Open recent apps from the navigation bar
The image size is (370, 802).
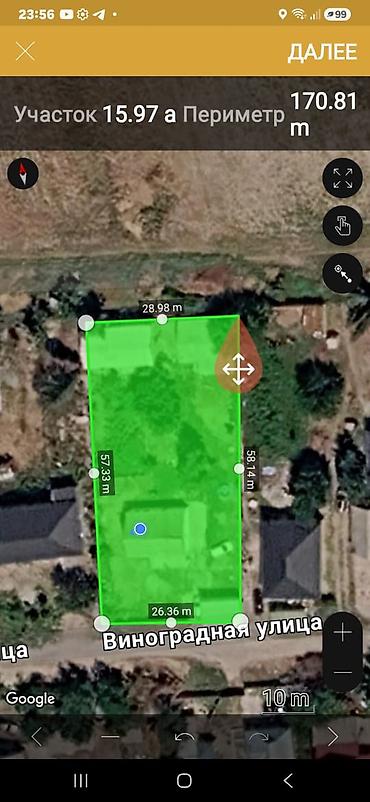[81, 780]
